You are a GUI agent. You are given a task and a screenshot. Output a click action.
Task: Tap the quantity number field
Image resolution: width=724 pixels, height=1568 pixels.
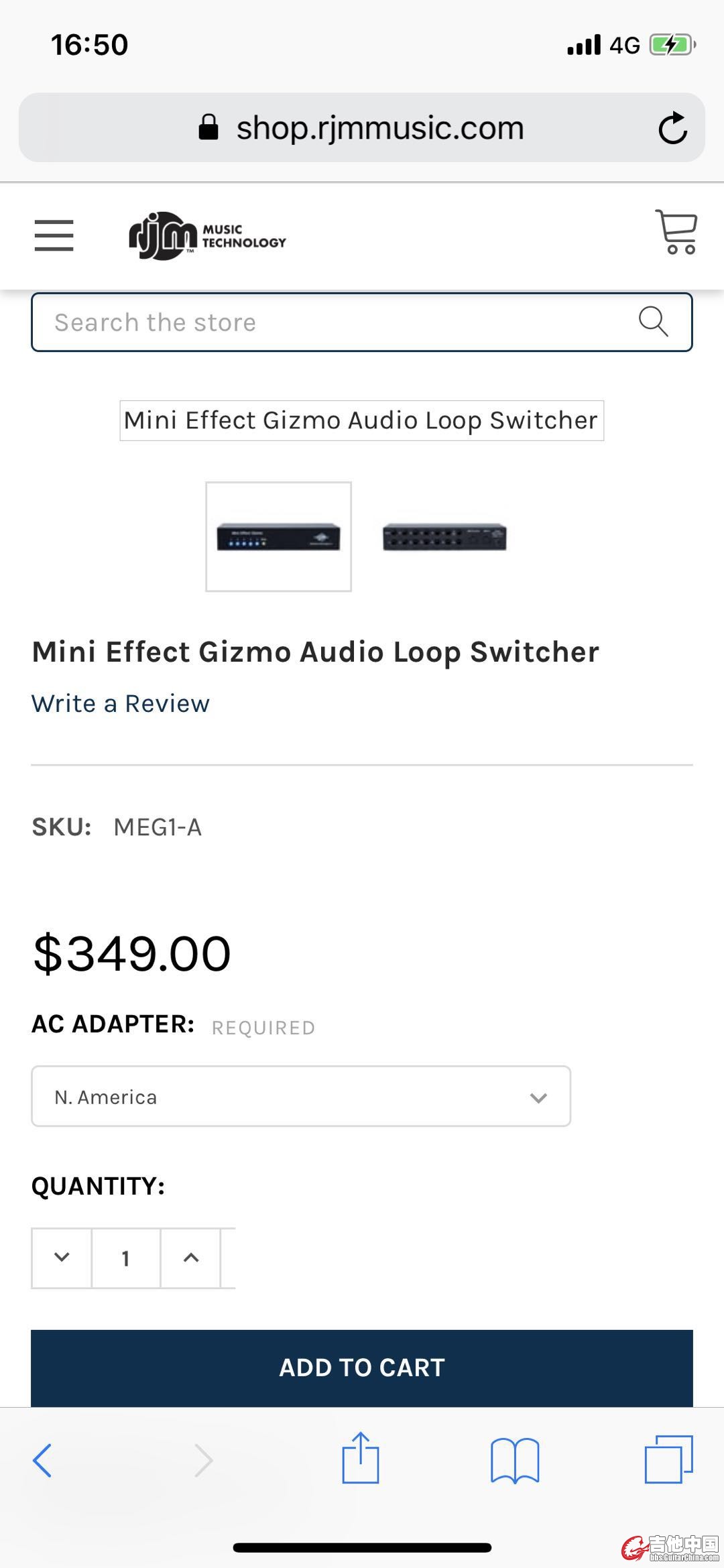[x=125, y=1258]
